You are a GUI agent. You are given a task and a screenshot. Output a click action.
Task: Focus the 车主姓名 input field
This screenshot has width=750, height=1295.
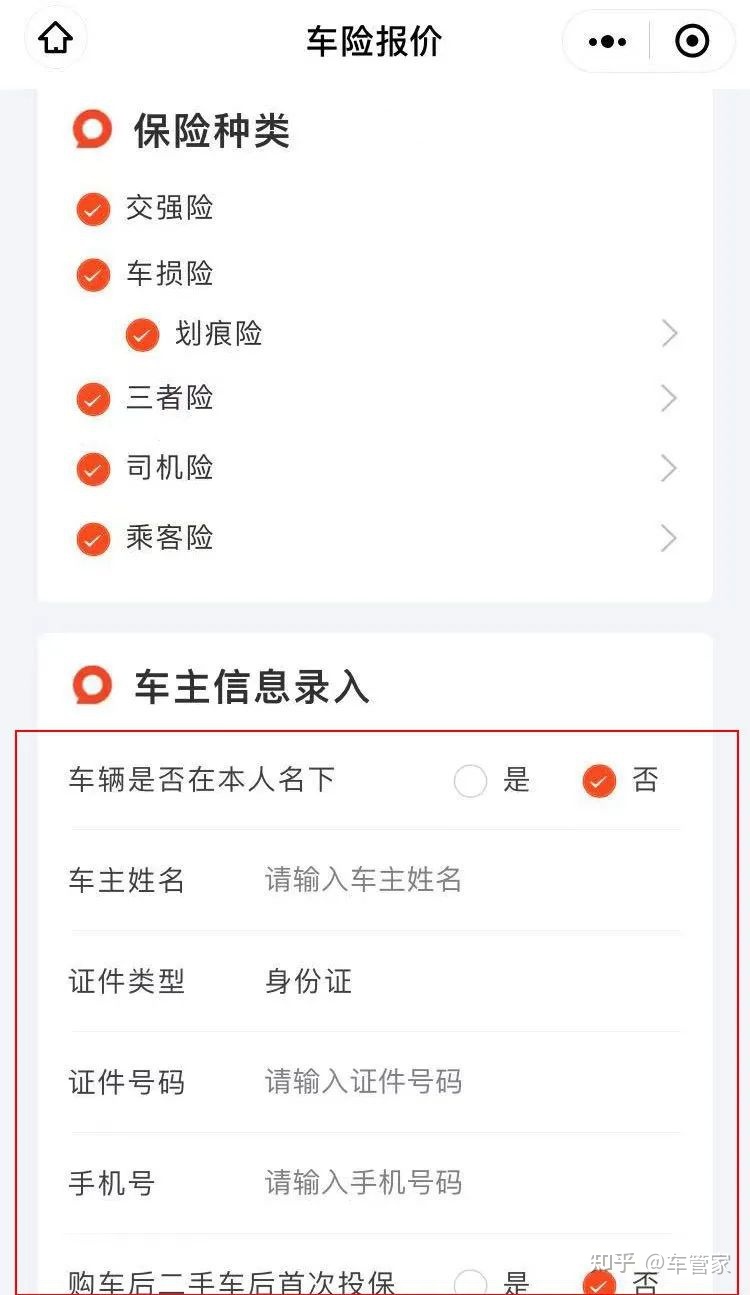[472, 880]
